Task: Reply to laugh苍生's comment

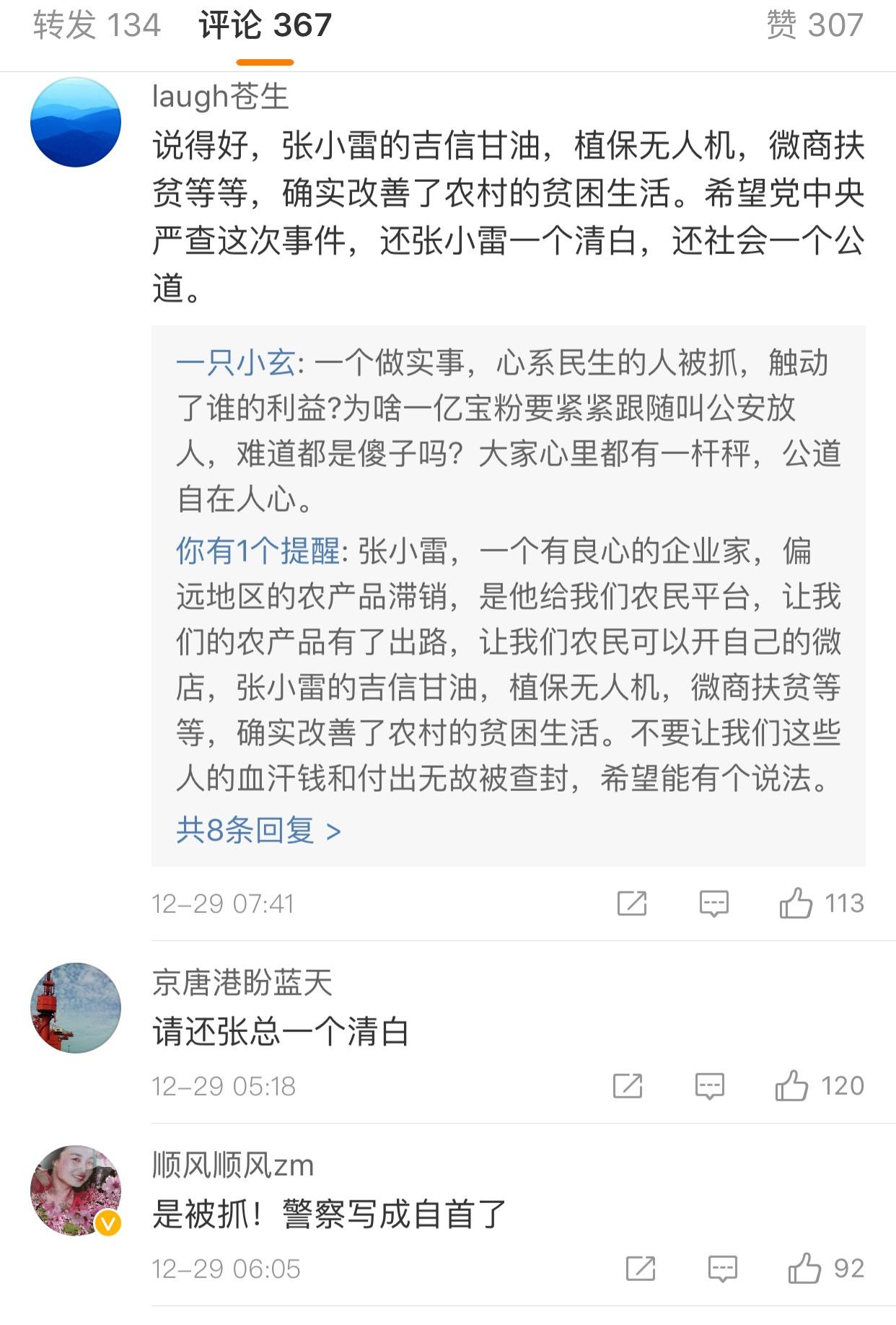Action: (x=714, y=904)
